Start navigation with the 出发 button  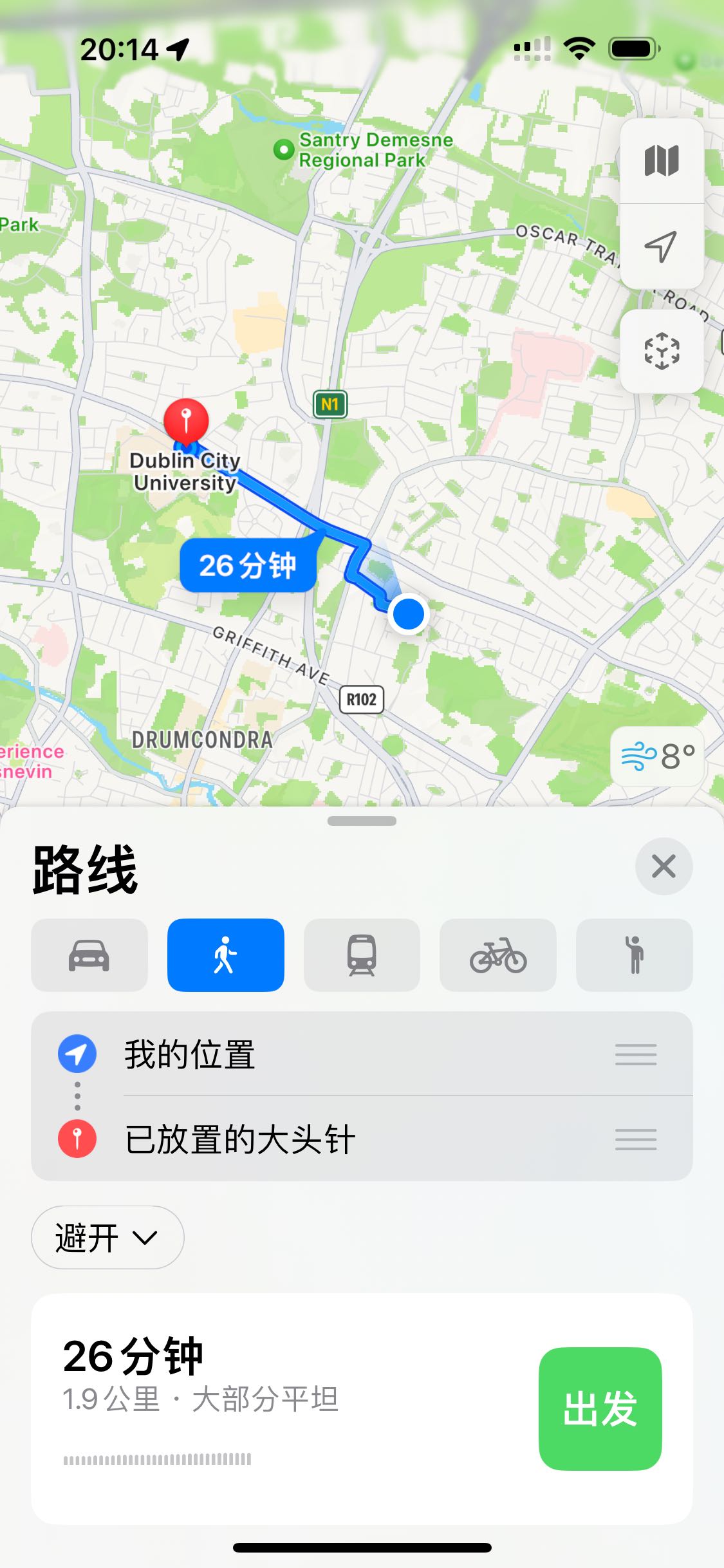[600, 1408]
